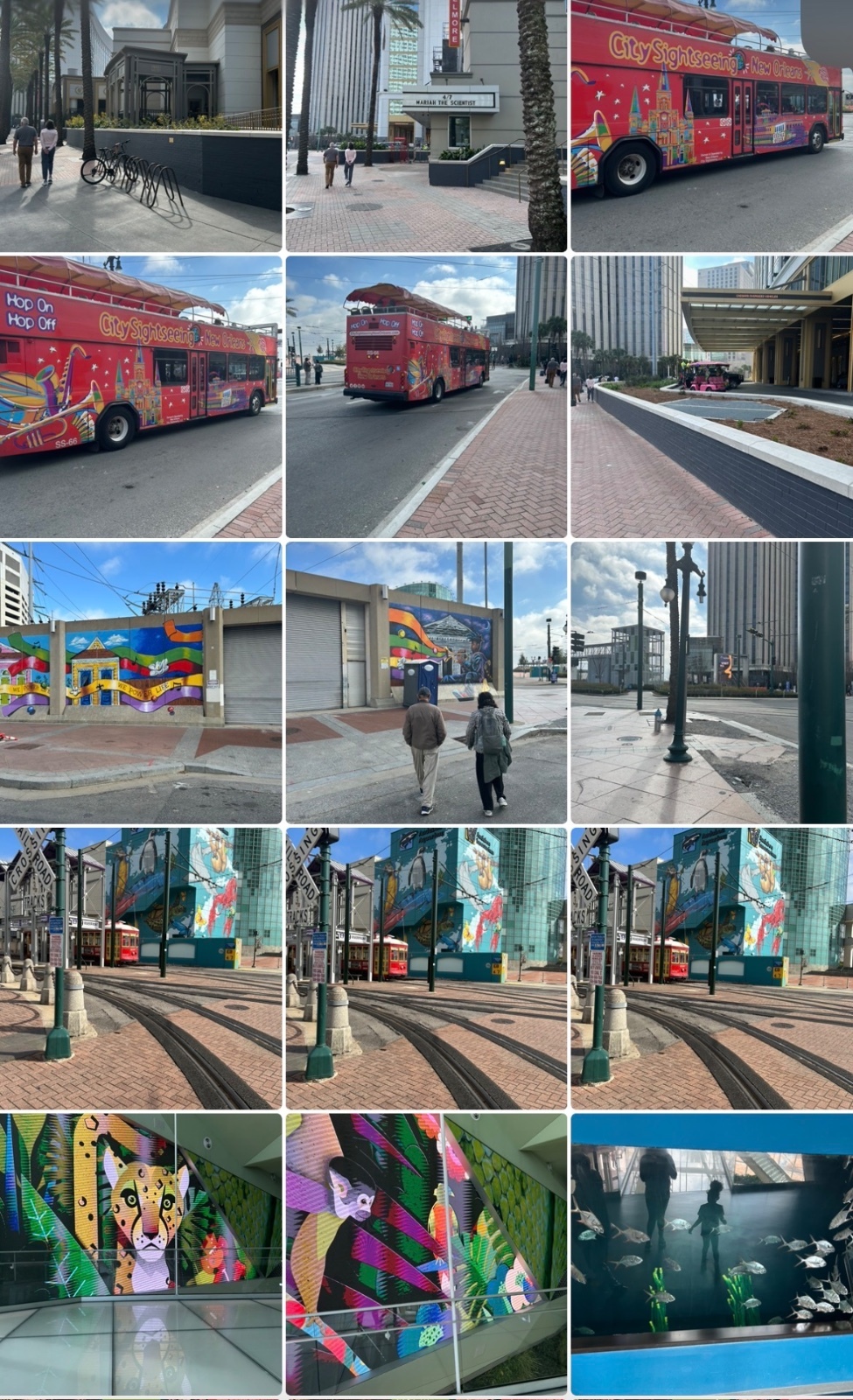Open the photo of two people walking
Viewport: 853px width, 1400px height.
point(426,682)
